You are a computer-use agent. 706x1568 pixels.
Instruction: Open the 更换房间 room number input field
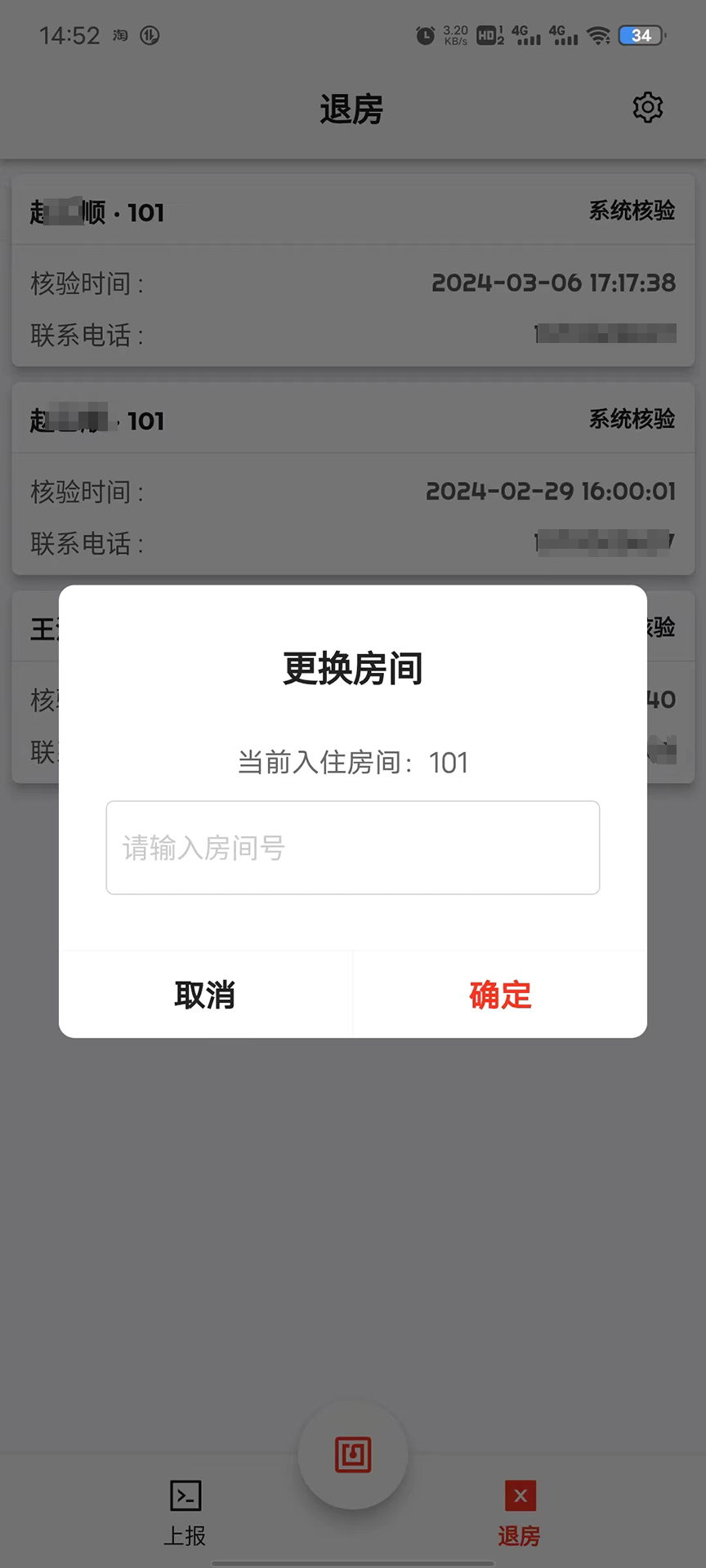[x=352, y=848]
